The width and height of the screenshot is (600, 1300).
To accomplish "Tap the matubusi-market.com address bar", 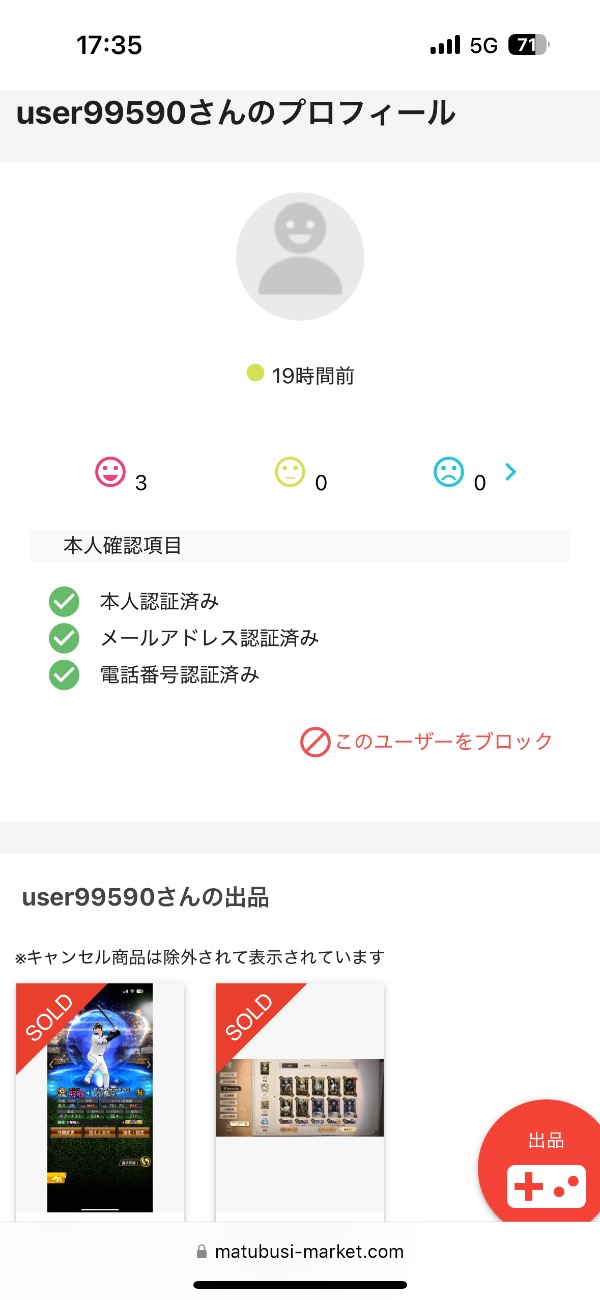I will [x=300, y=1252].
